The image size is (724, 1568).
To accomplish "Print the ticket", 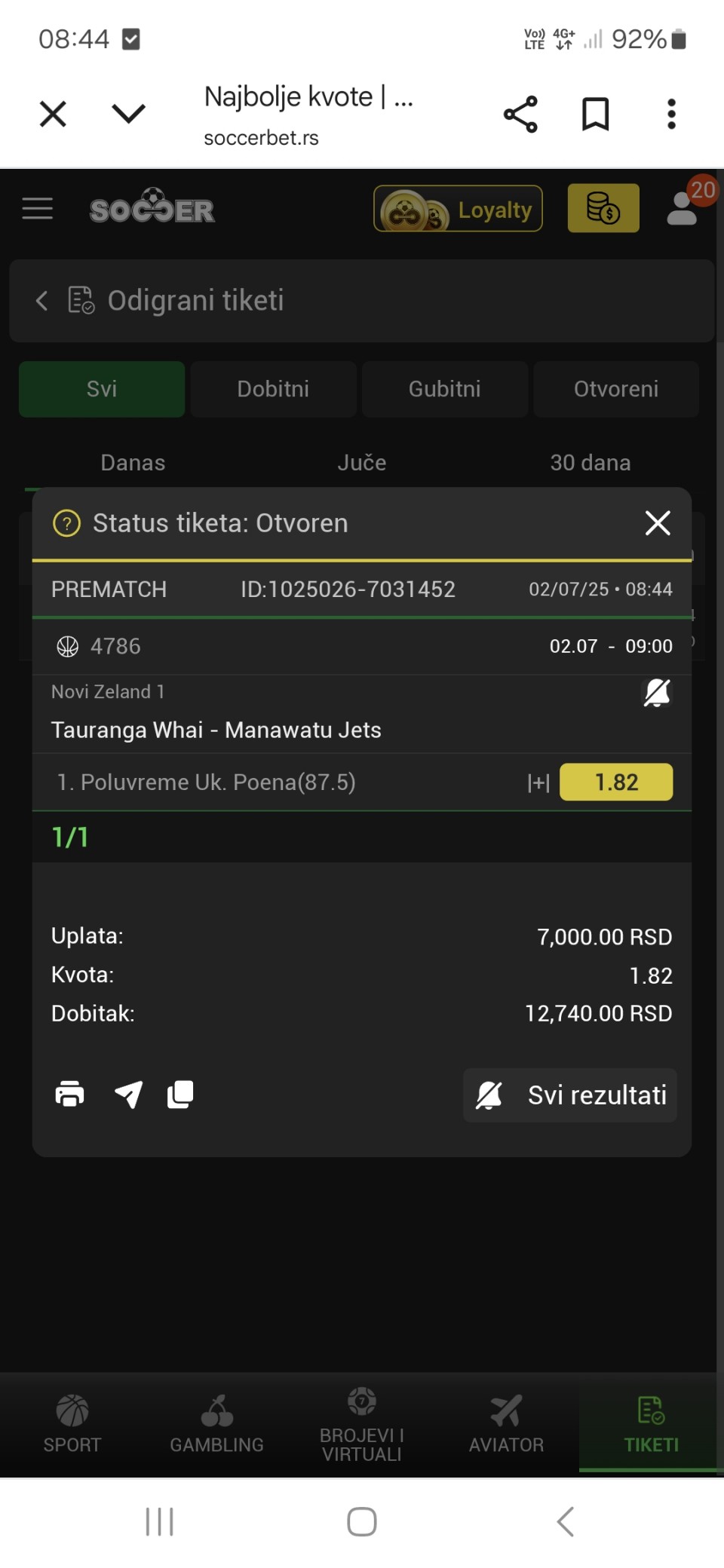I will pyautogui.click(x=70, y=1094).
